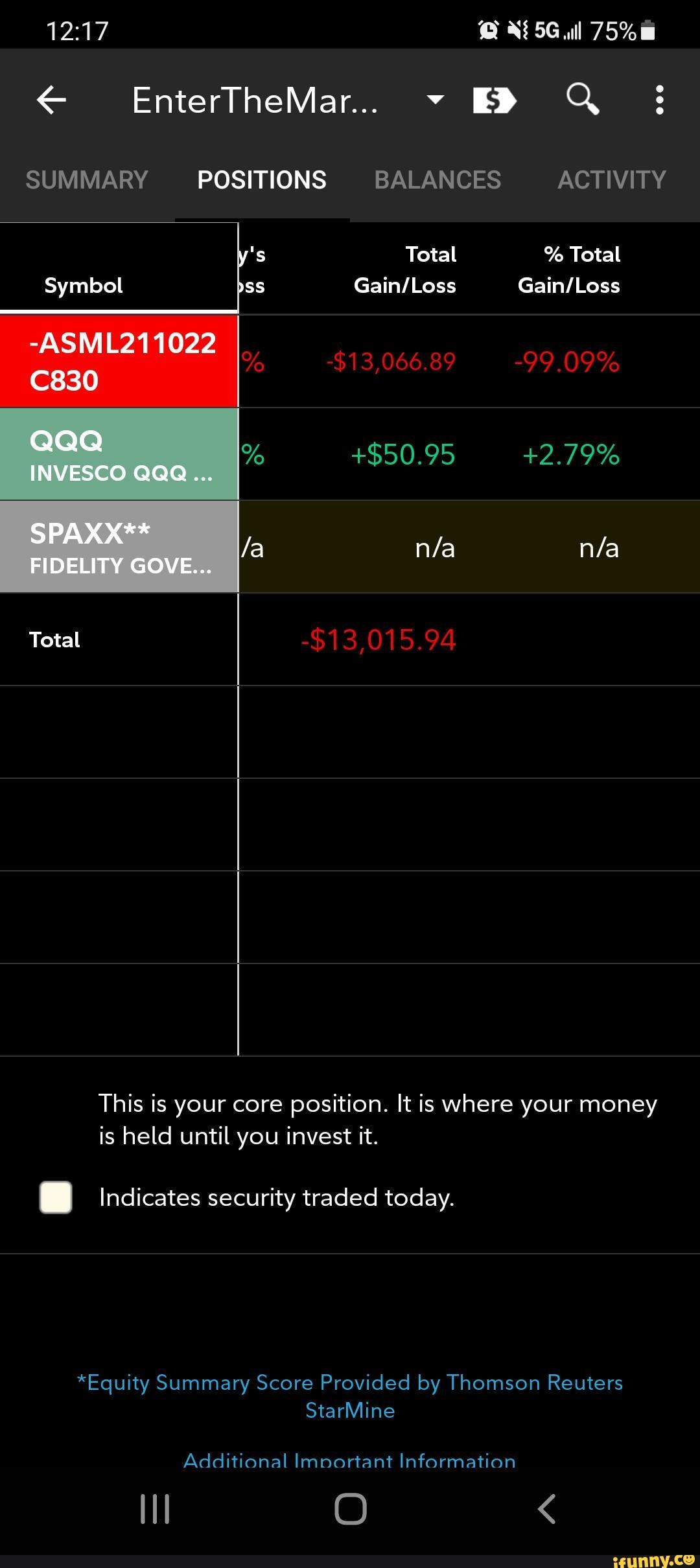Open the QQQ Invesco position
This screenshot has height=1568, width=700.
click(x=119, y=454)
